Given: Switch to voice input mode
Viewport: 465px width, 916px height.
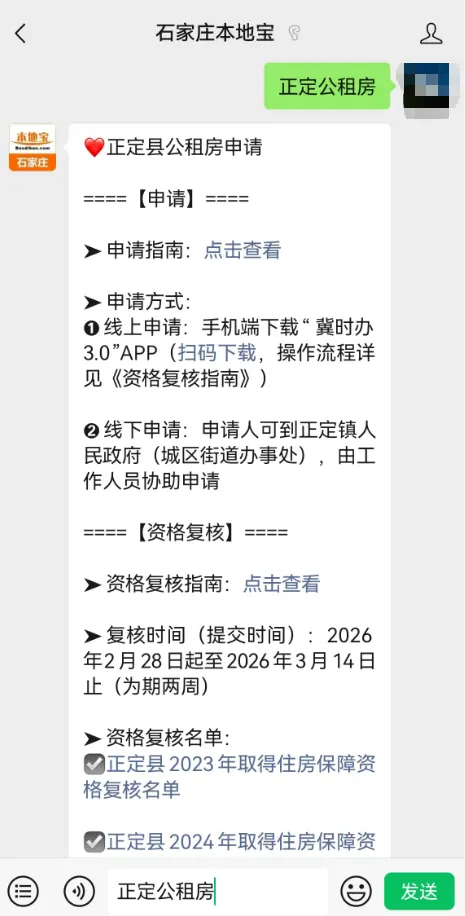Looking at the screenshot, I should pos(79,891).
